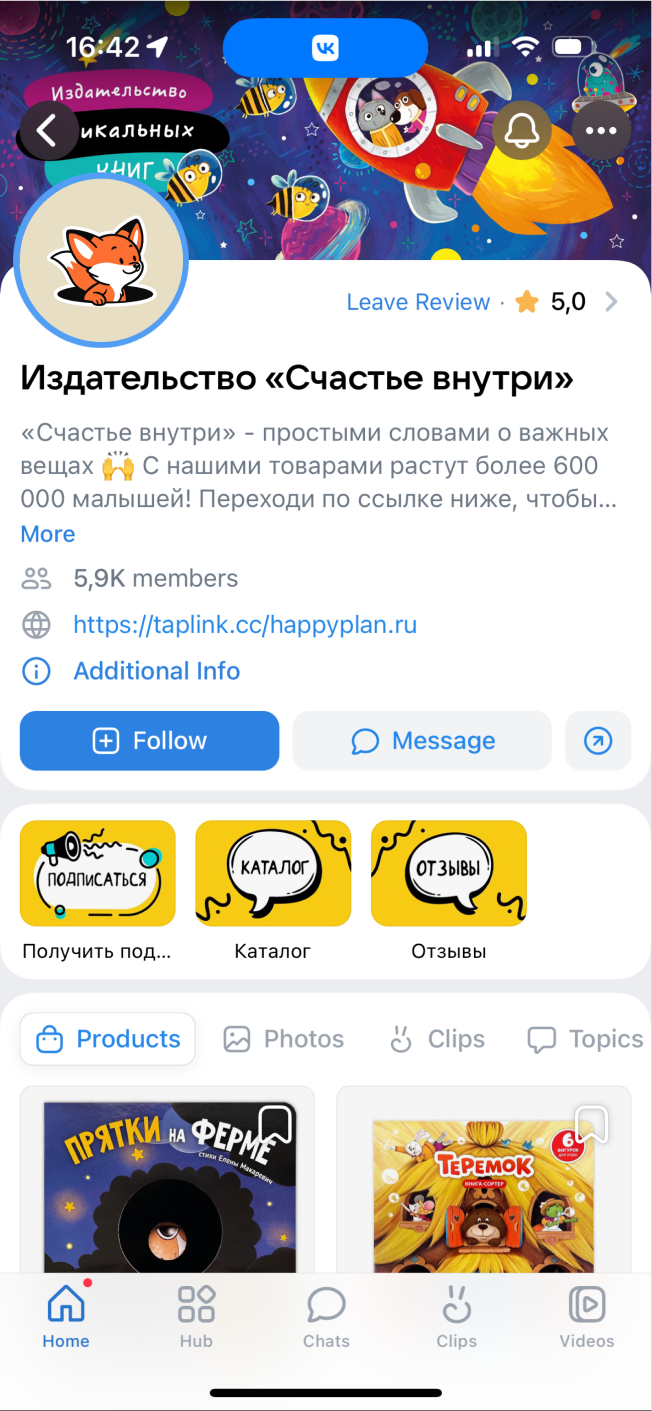Tap the share arrow button
This screenshot has height=1411, width=652.
(x=598, y=741)
